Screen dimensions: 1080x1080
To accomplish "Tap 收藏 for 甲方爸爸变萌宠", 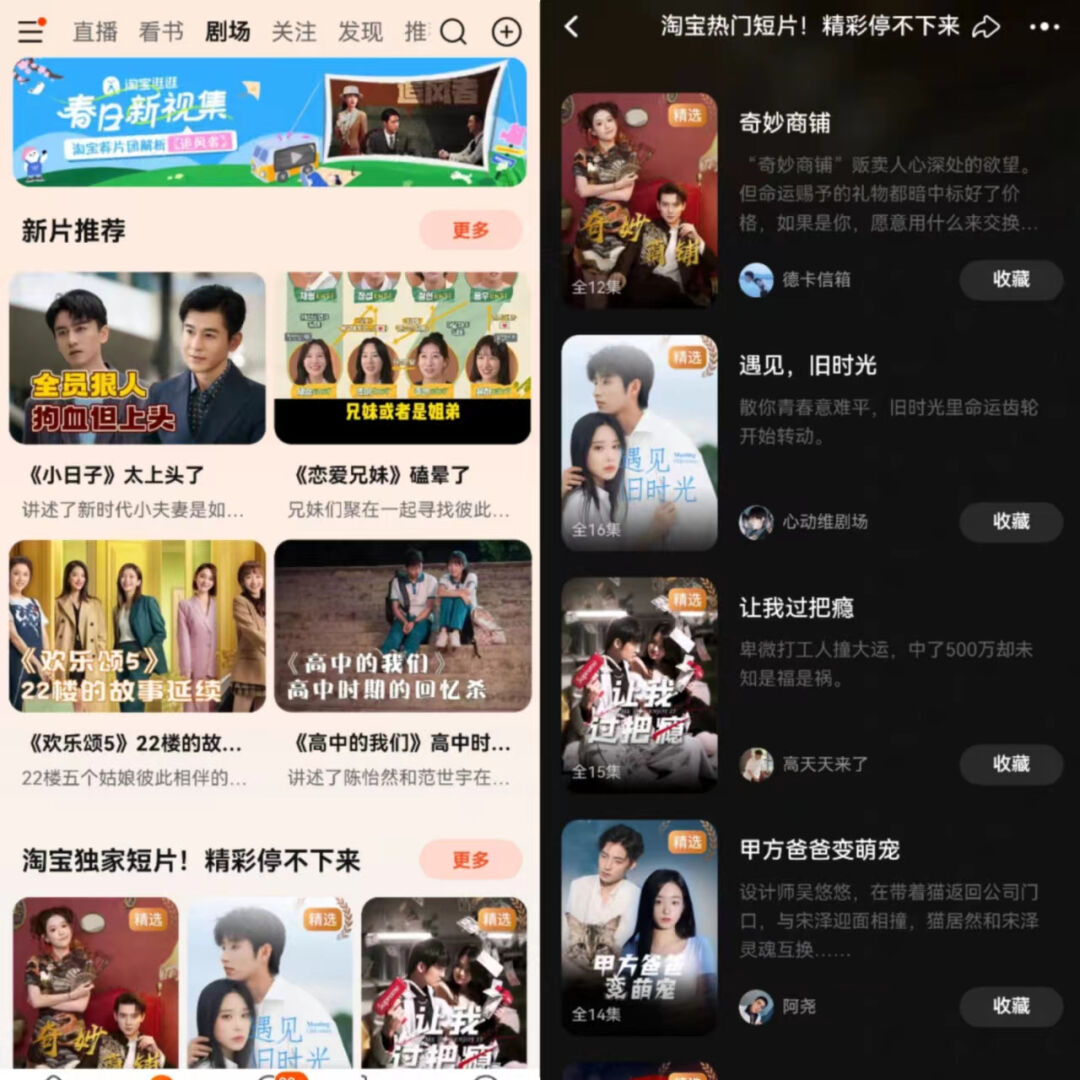I will point(1011,1006).
